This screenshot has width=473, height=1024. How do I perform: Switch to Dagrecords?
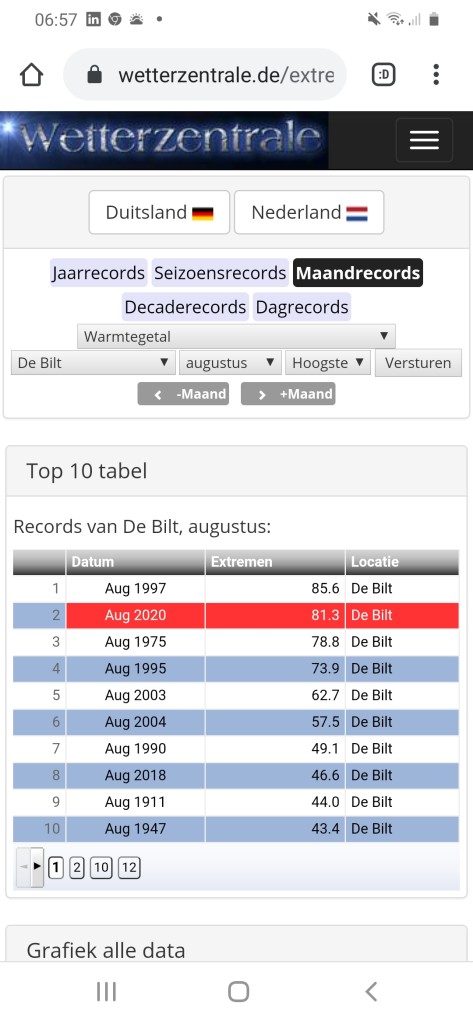[x=302, y=307]
